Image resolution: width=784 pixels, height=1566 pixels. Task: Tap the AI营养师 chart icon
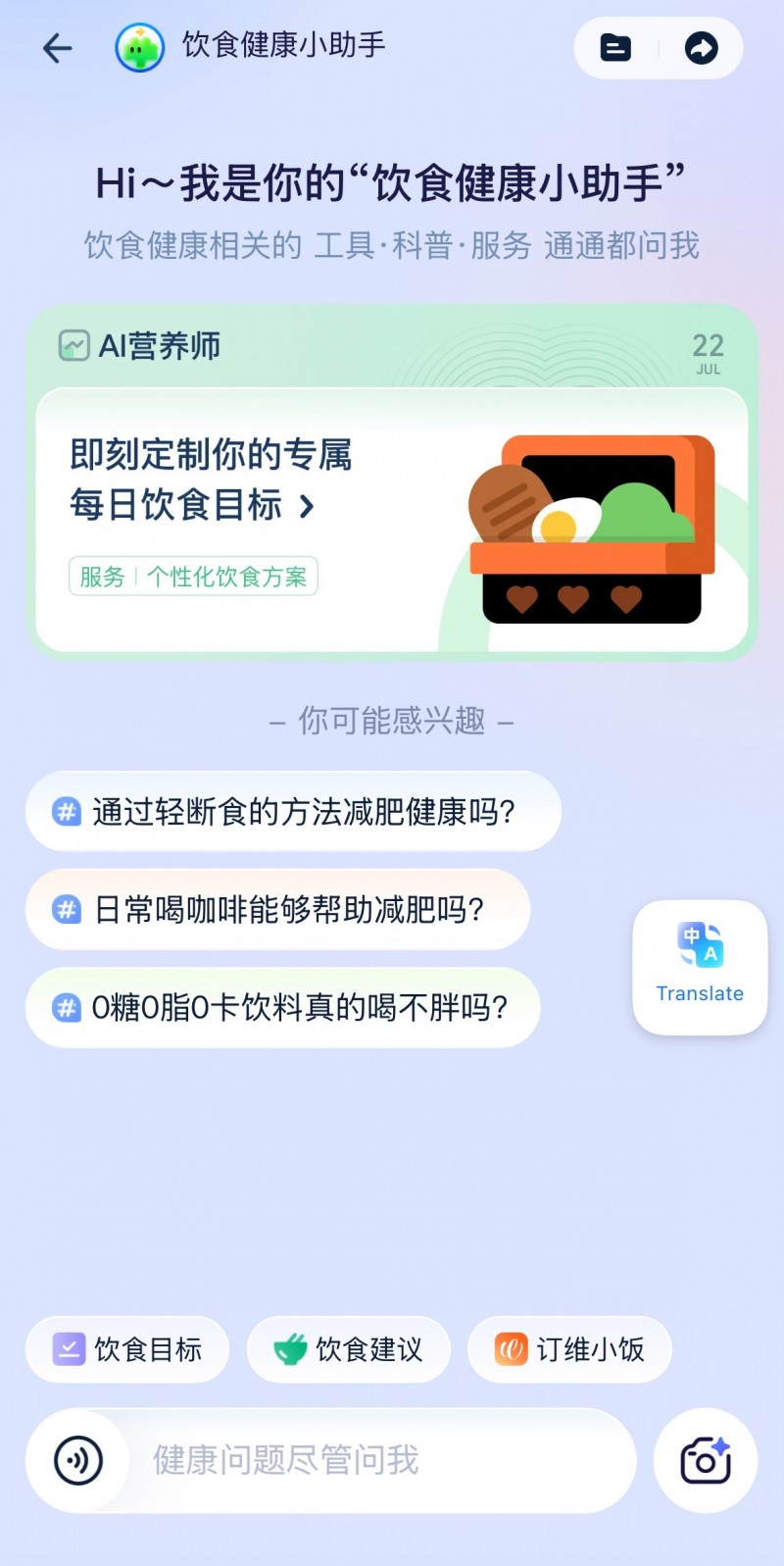(x=73, y=345)
